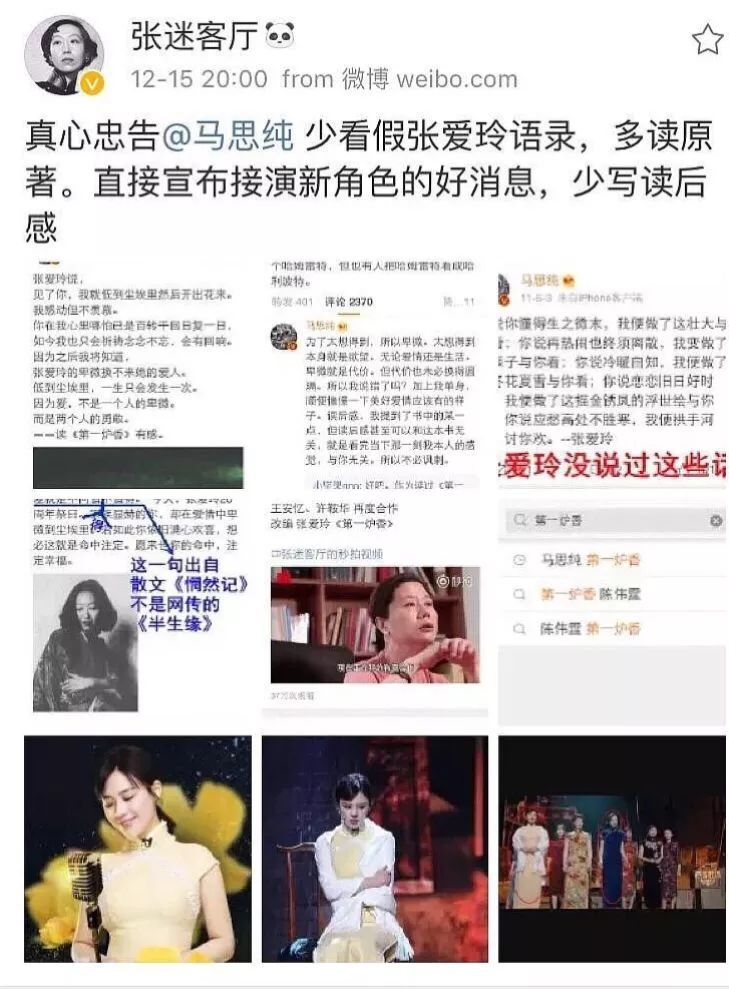Open 张迷客厅's profile avatar
The image size is (729, 989).
64,56
